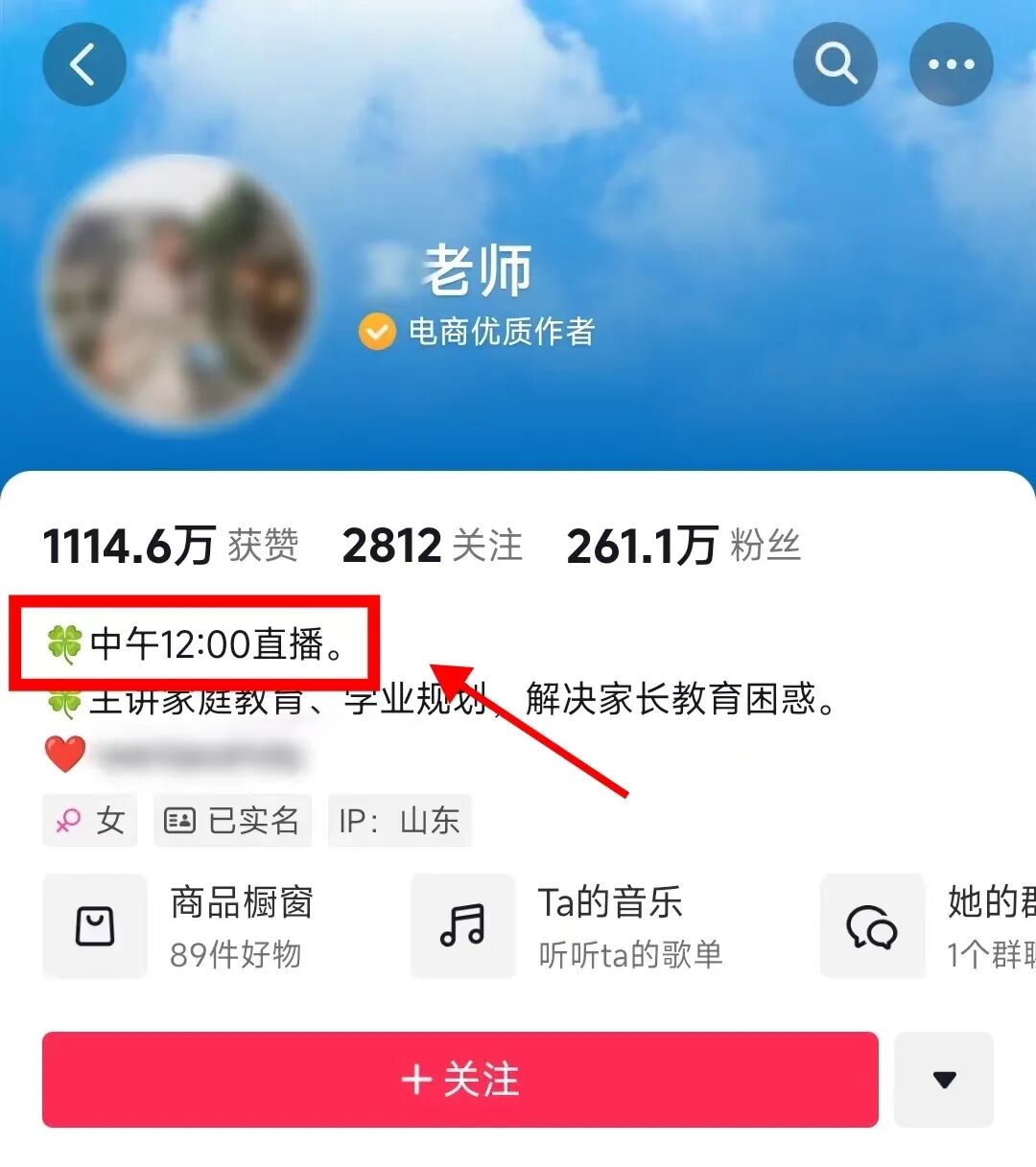
Task: Tap the +关注 follow button
Action: coord(459,1080)
